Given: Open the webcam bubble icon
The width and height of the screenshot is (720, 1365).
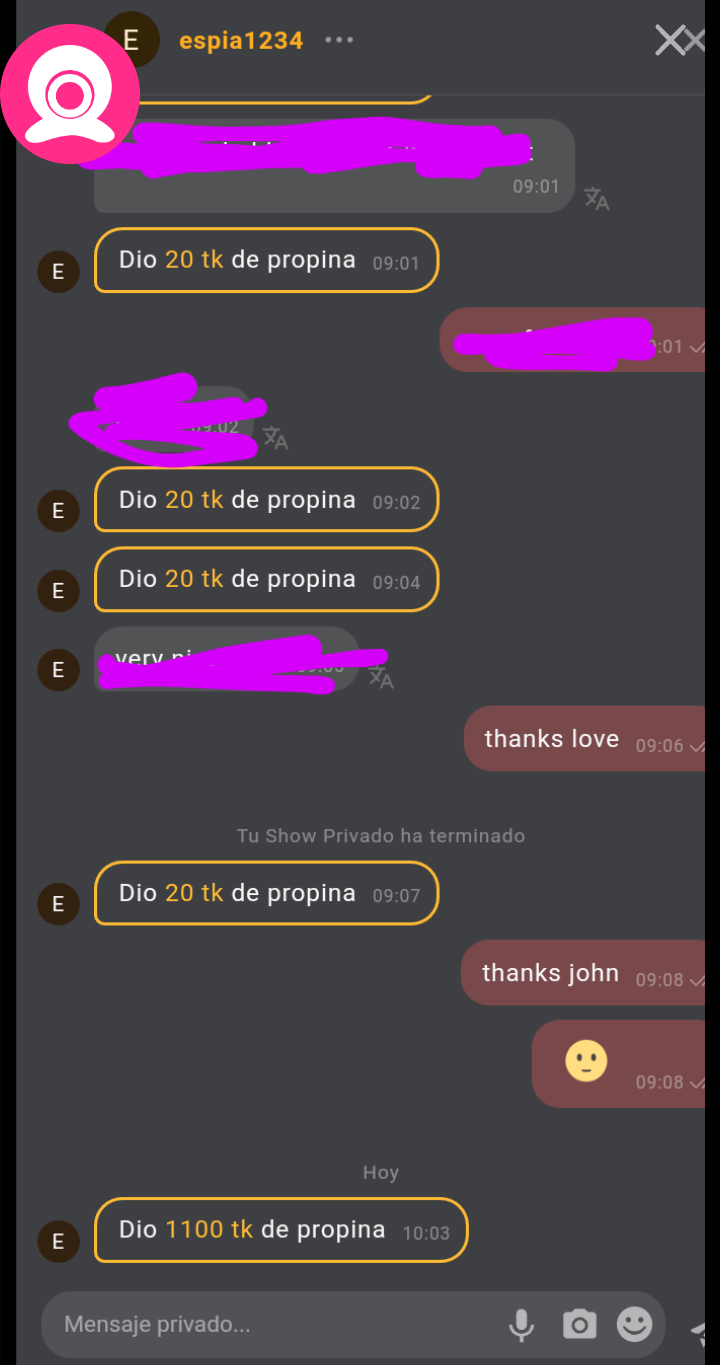Looking at the screenshot, I should tap(70, 95).
